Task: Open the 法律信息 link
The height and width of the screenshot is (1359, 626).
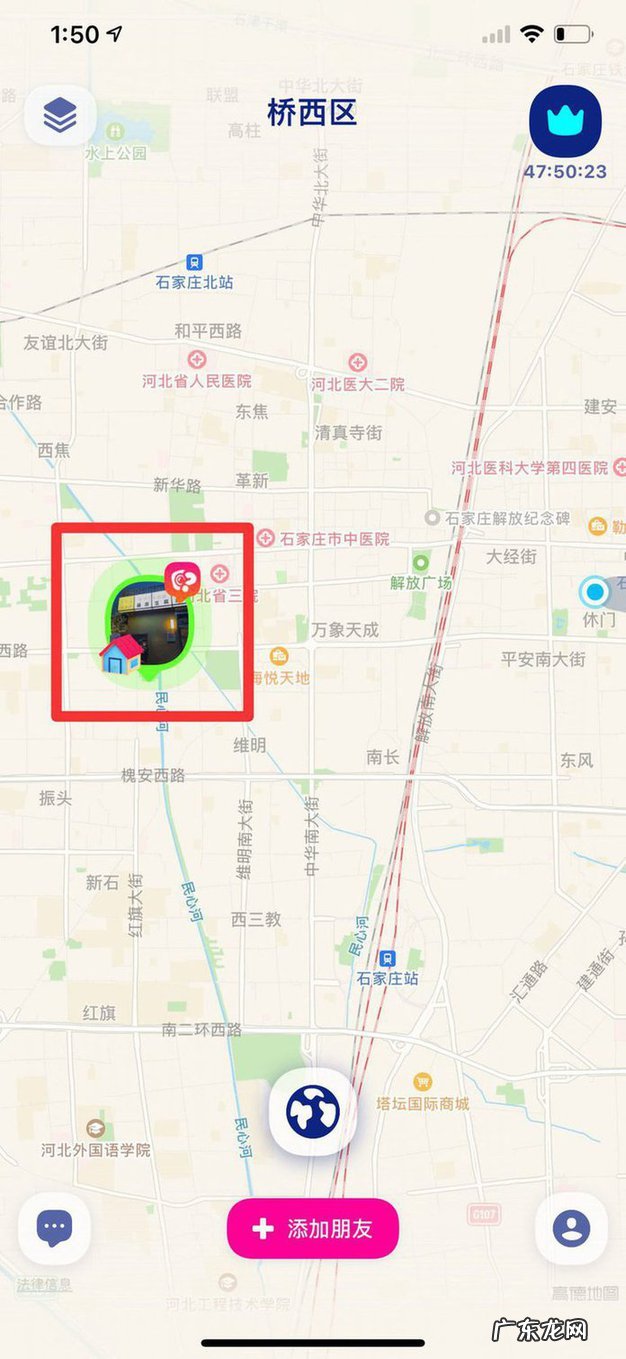Action: pyautogui.click(x=44, y=1283)
